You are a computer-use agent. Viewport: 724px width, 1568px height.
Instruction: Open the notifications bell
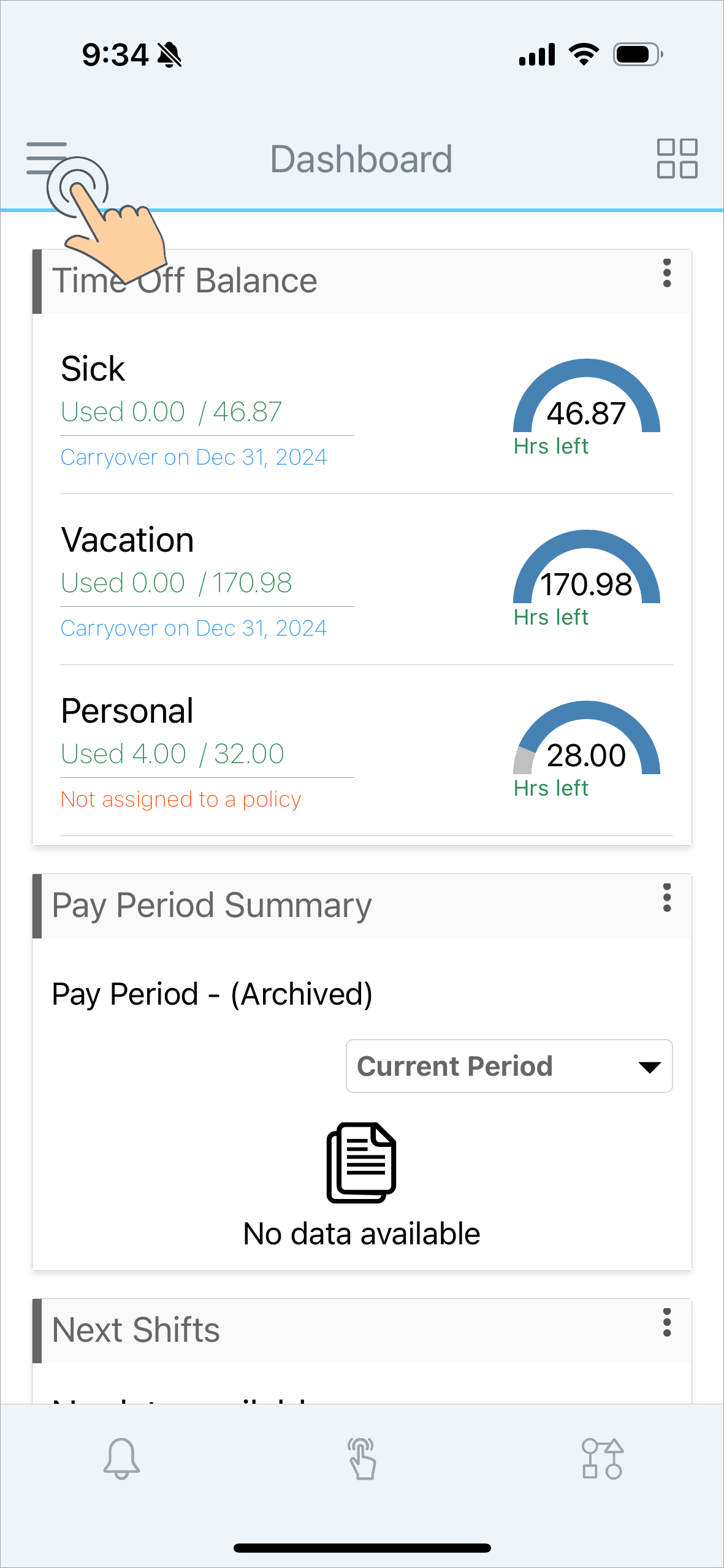[x=121, y=1458]
